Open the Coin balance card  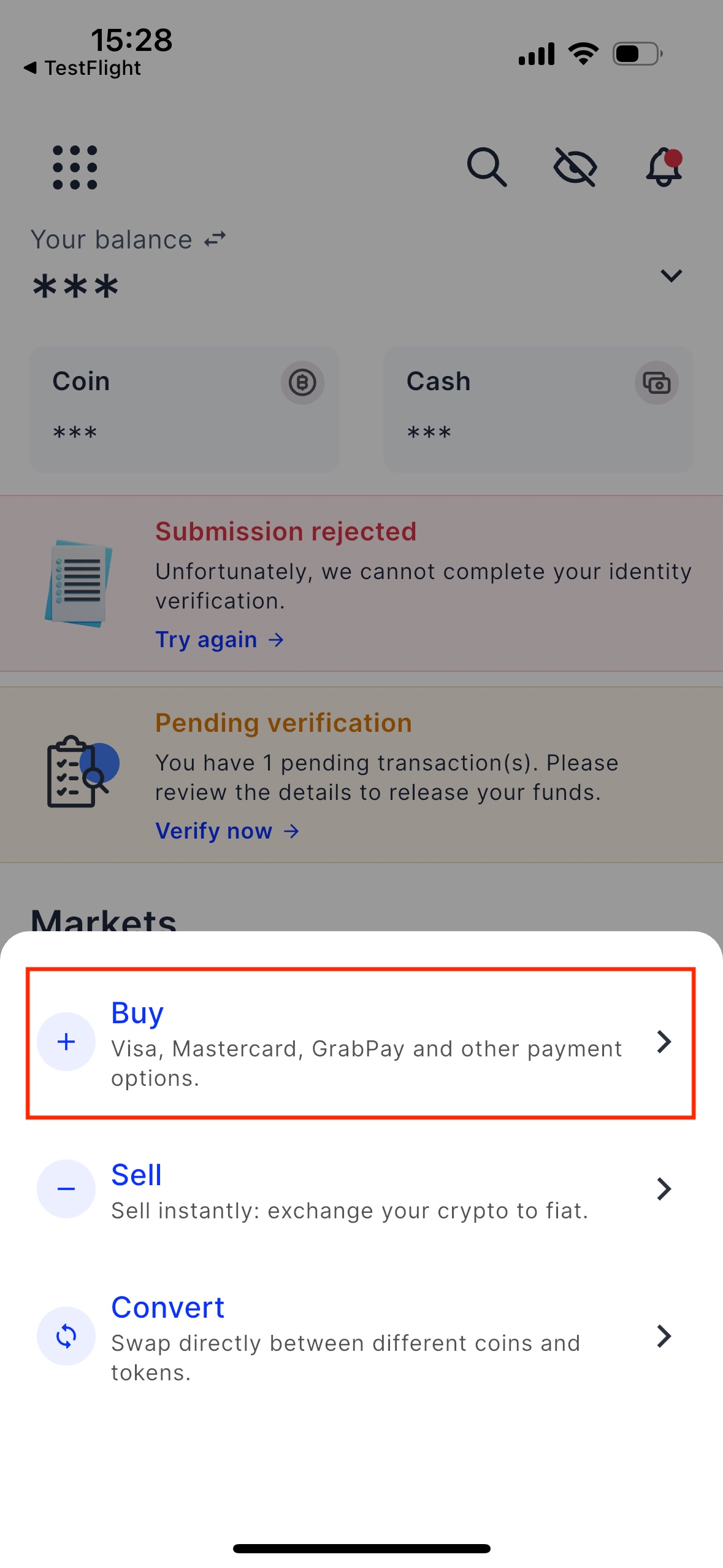point(184,409)
